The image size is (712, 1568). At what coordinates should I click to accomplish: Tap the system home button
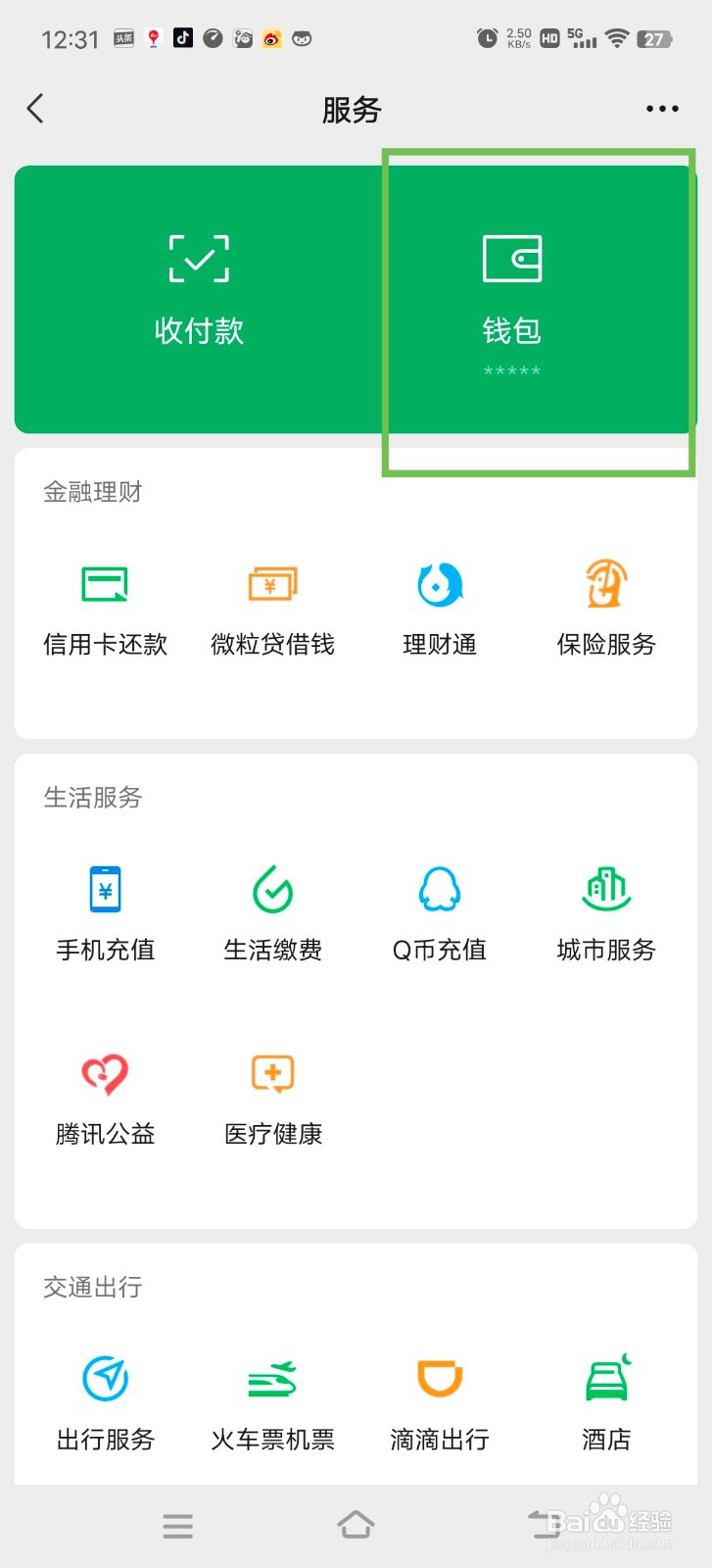pos(356,1524)
